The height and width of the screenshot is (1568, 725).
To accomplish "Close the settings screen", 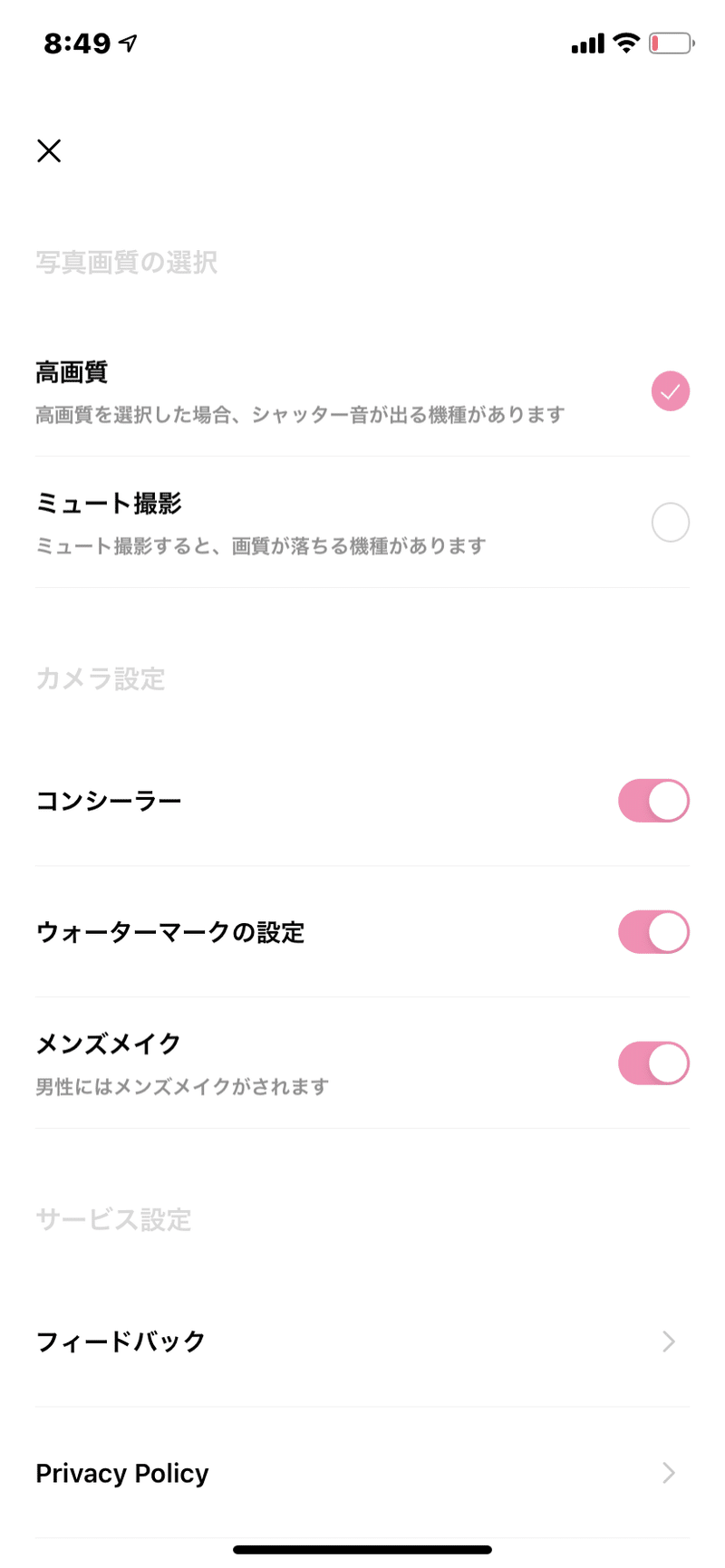I will 49,150.
